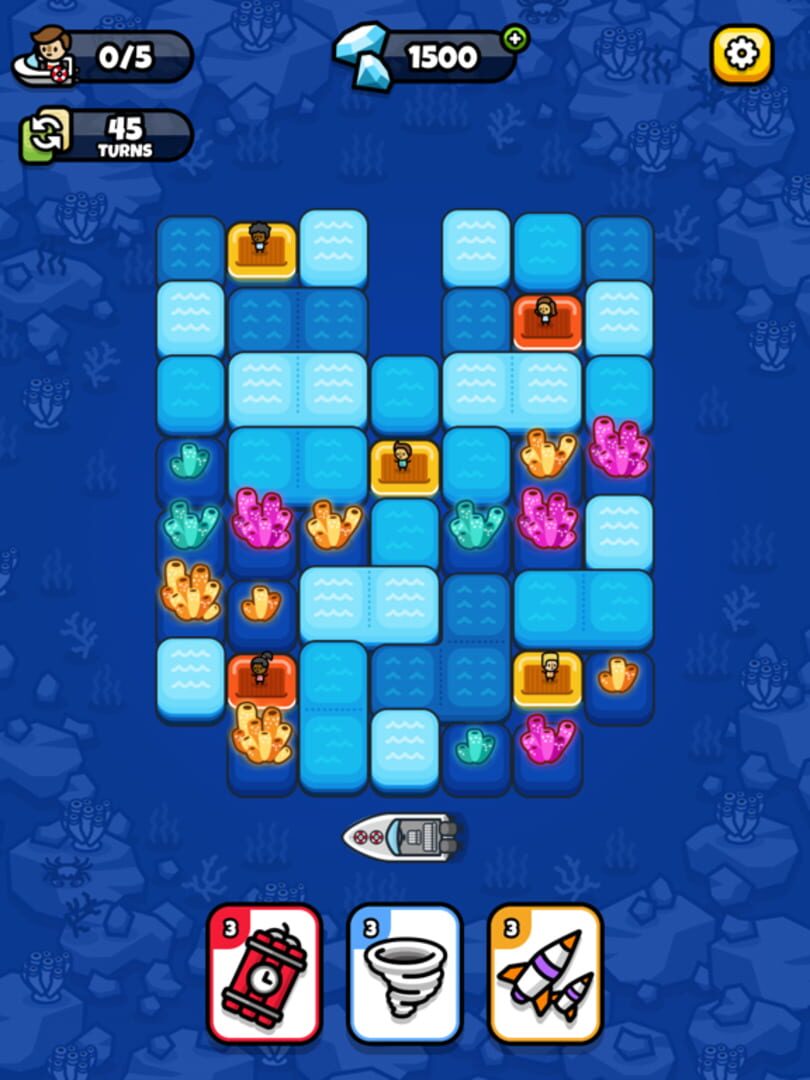
Task: Add more gems with the plus button
Action: (515, 39)
